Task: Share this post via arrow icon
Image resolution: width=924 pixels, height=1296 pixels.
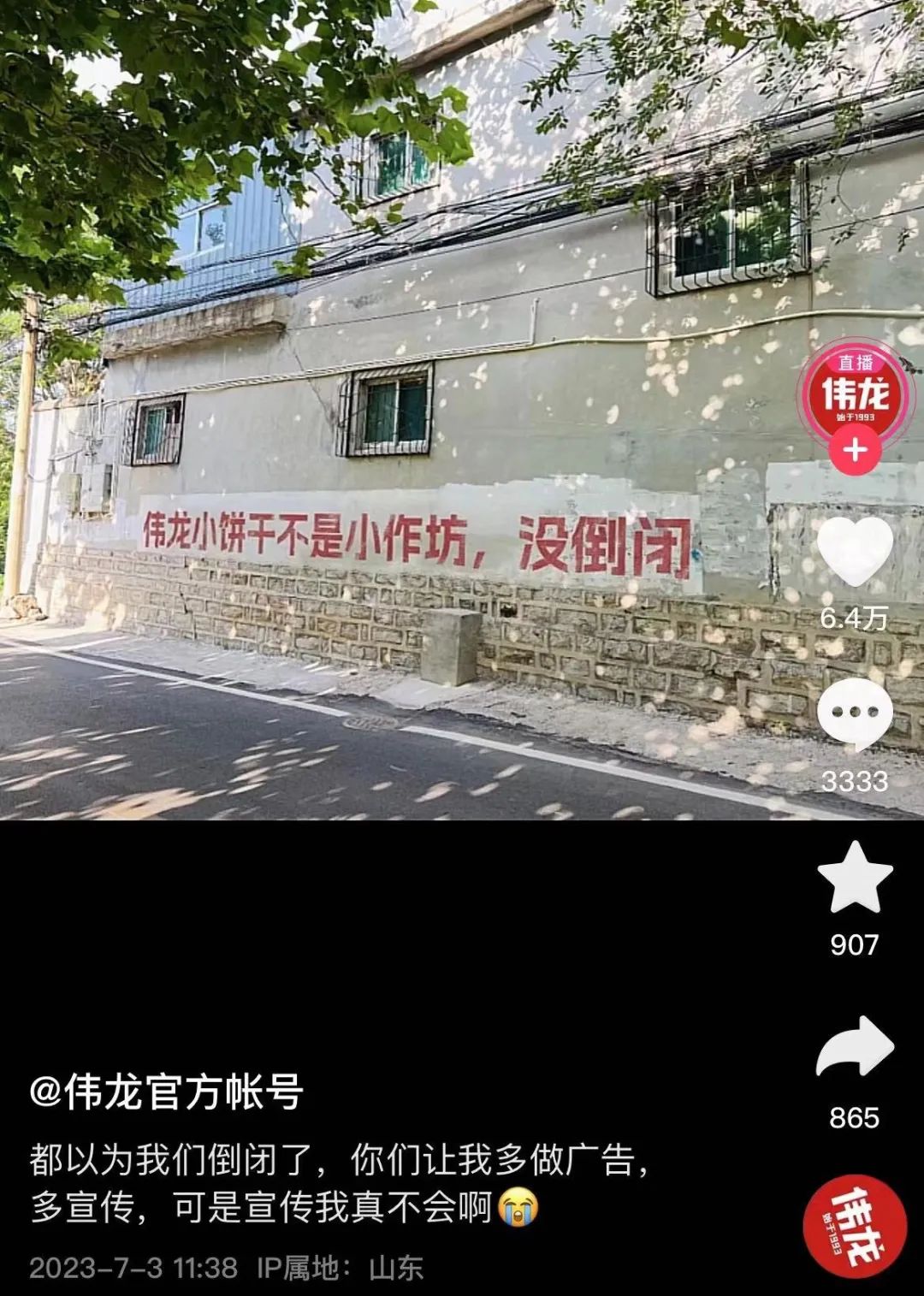Action: (855, 1047)
